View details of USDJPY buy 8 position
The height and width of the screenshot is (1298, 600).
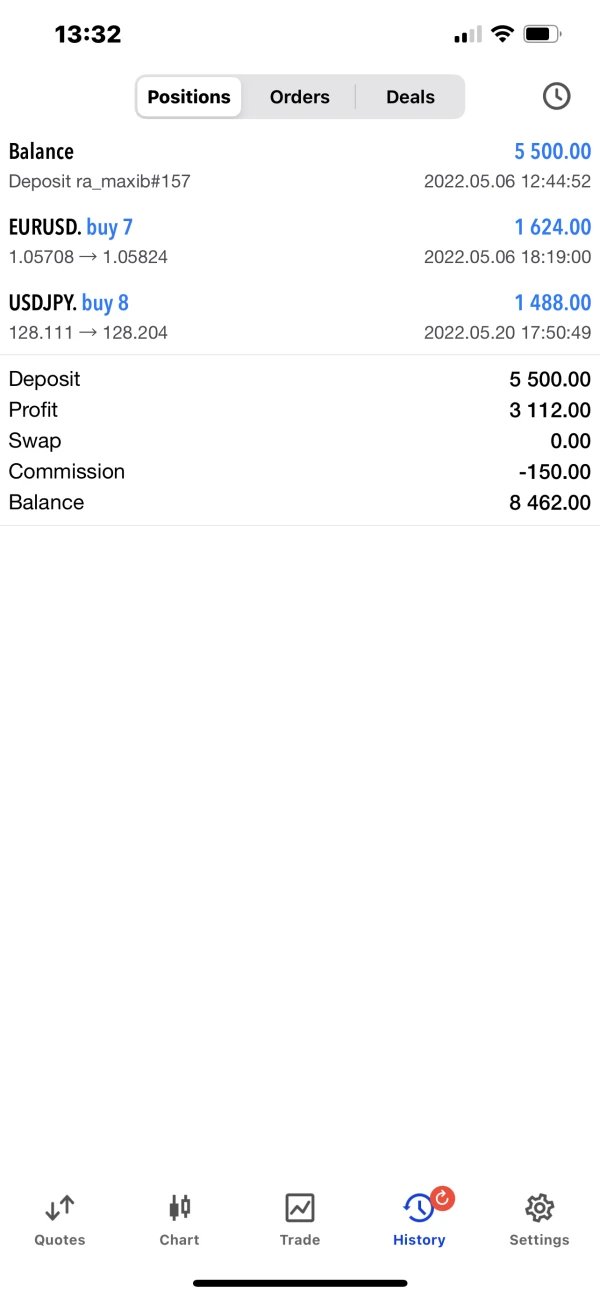pyautogui.click(x=300, y=317)
